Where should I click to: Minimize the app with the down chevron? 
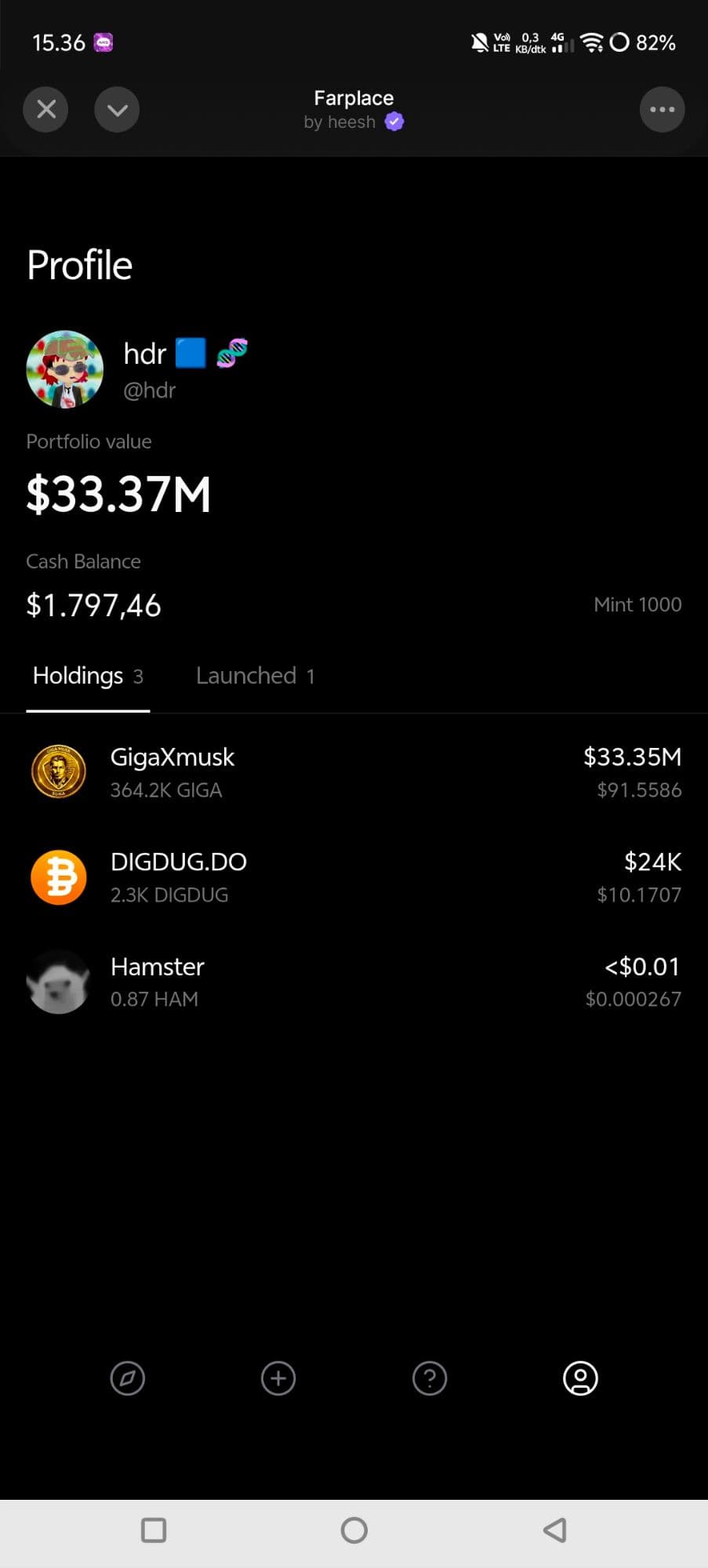[x=117, y=110]
